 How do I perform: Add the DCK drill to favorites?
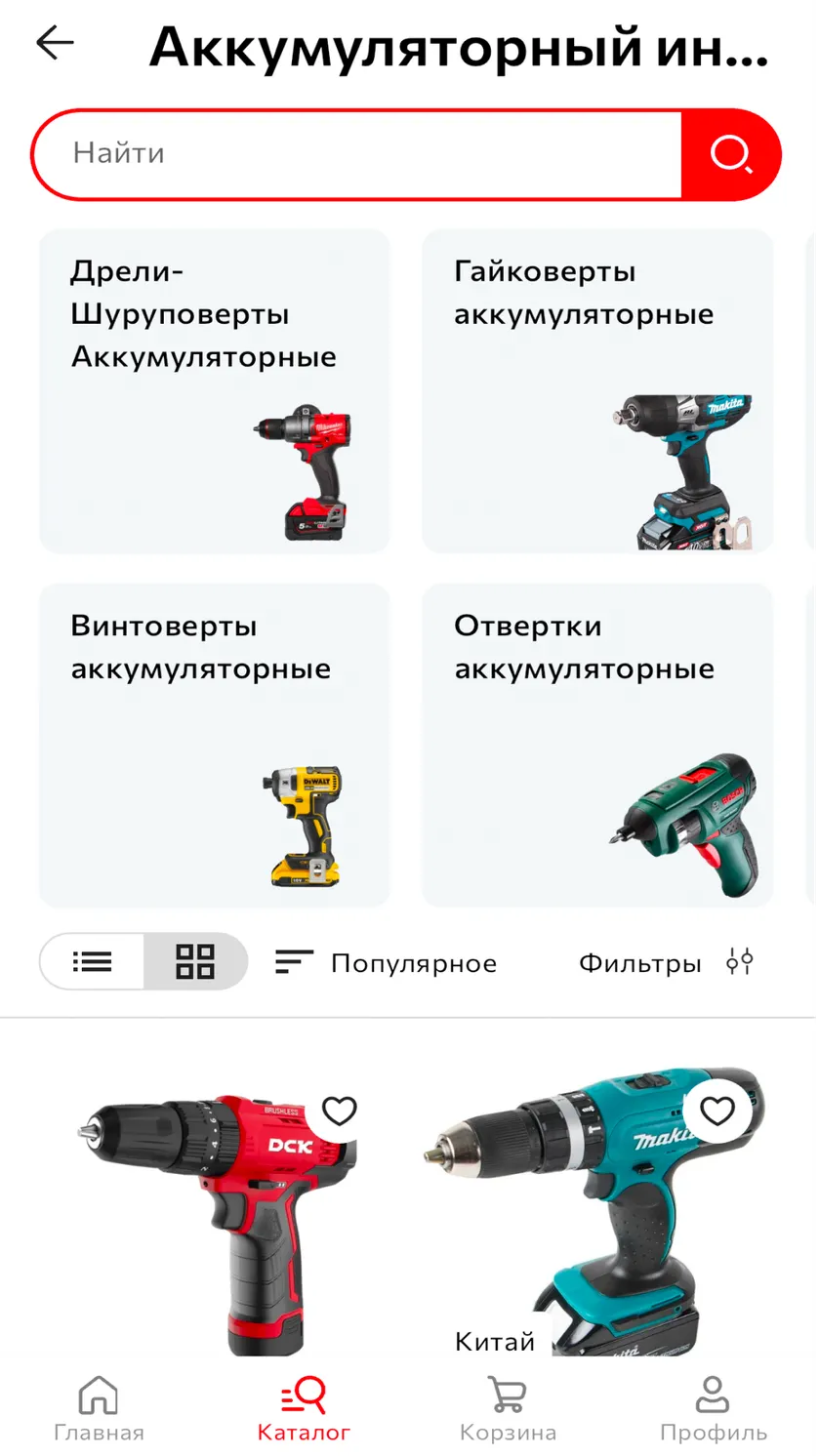coord(340,1111)
